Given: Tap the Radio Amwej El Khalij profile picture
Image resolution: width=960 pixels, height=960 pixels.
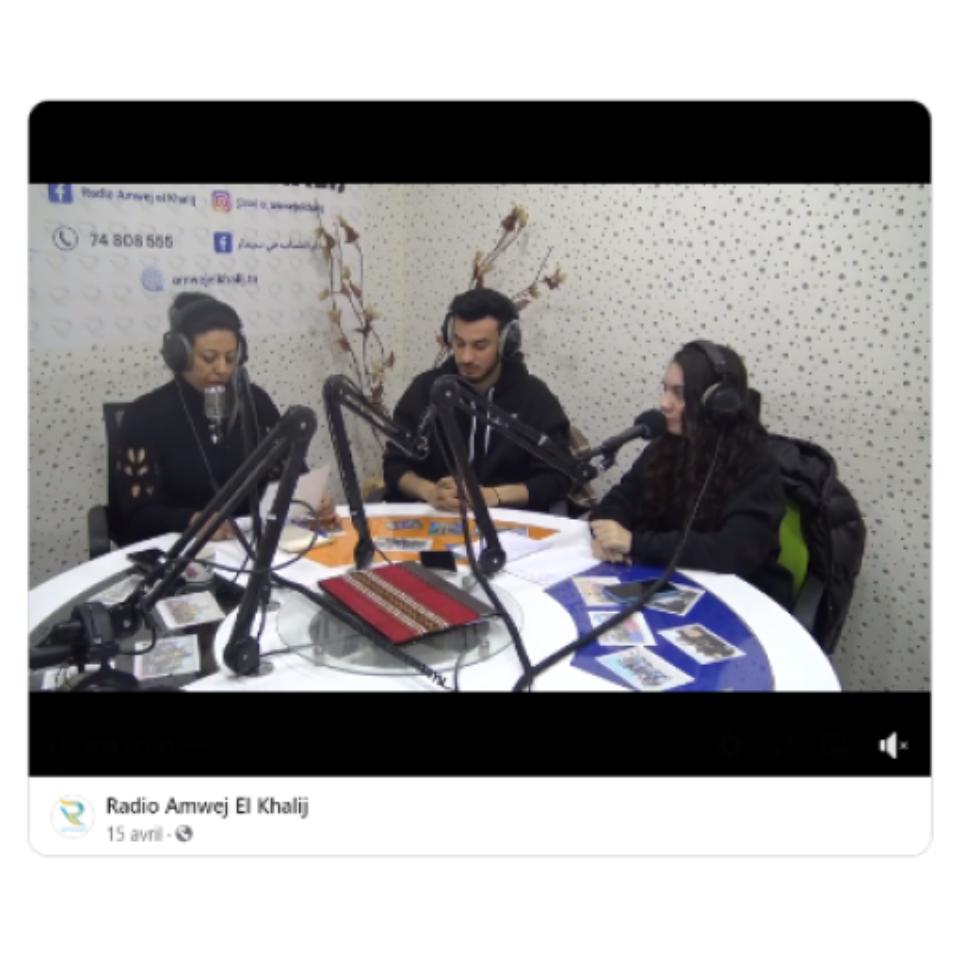Looking at the screenshot, I should click(x=72, y=817).
